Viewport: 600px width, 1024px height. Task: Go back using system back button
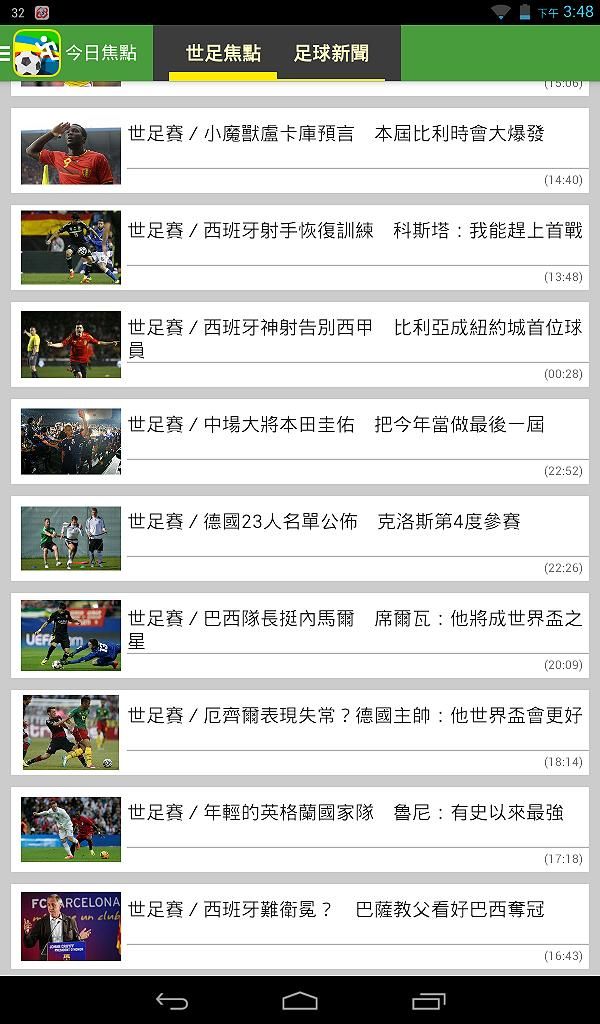tap(172, 1001)
